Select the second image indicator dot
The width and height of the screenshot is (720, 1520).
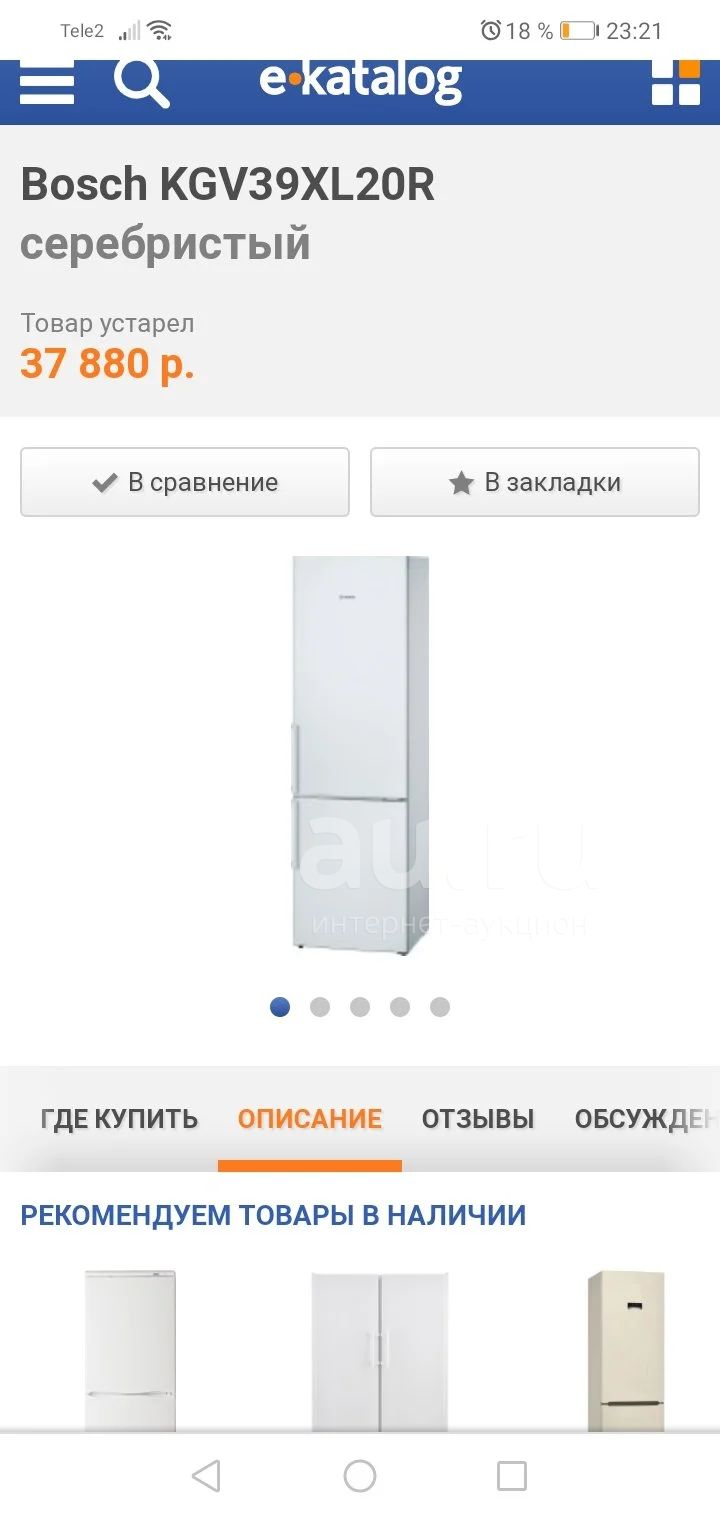(x=320, y=1007)
